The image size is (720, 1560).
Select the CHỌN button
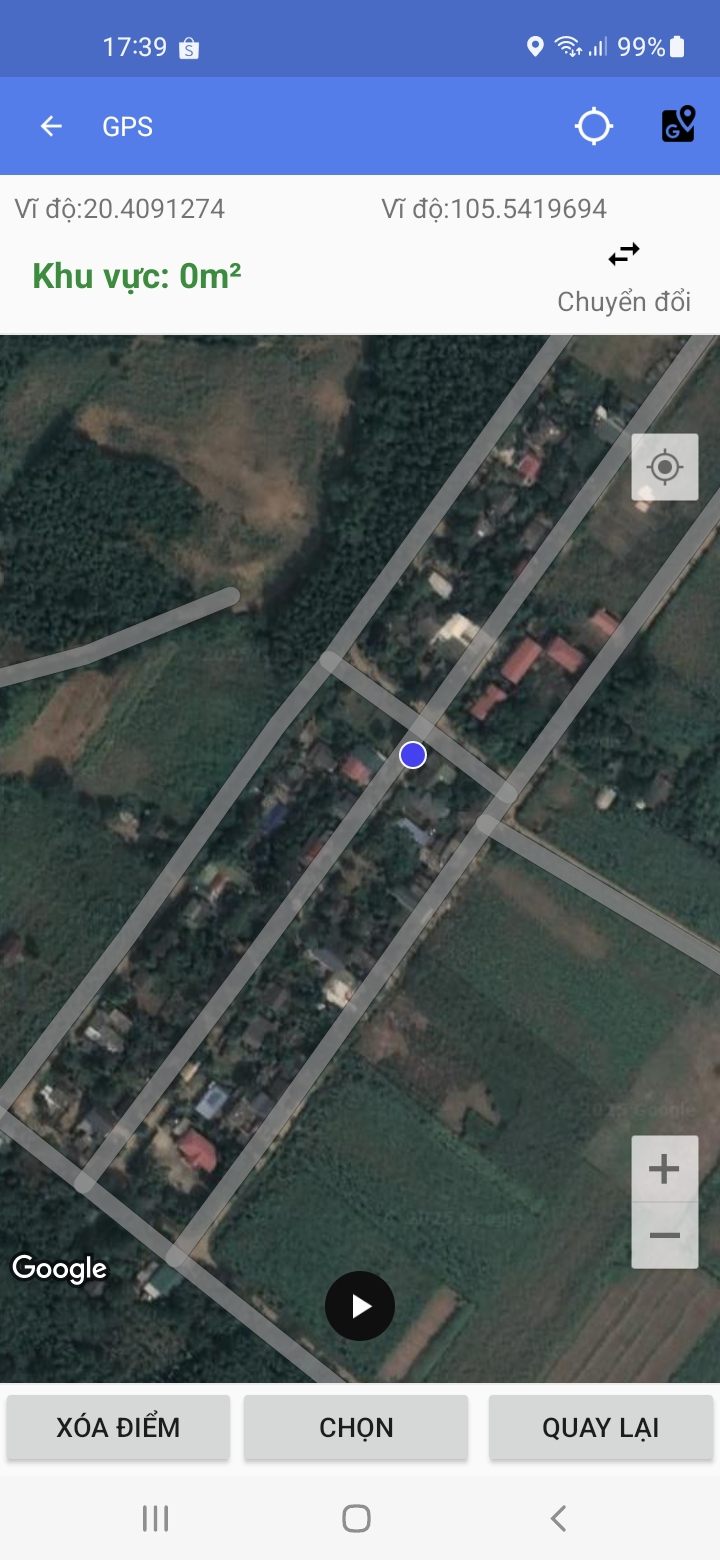(356, 1427)
